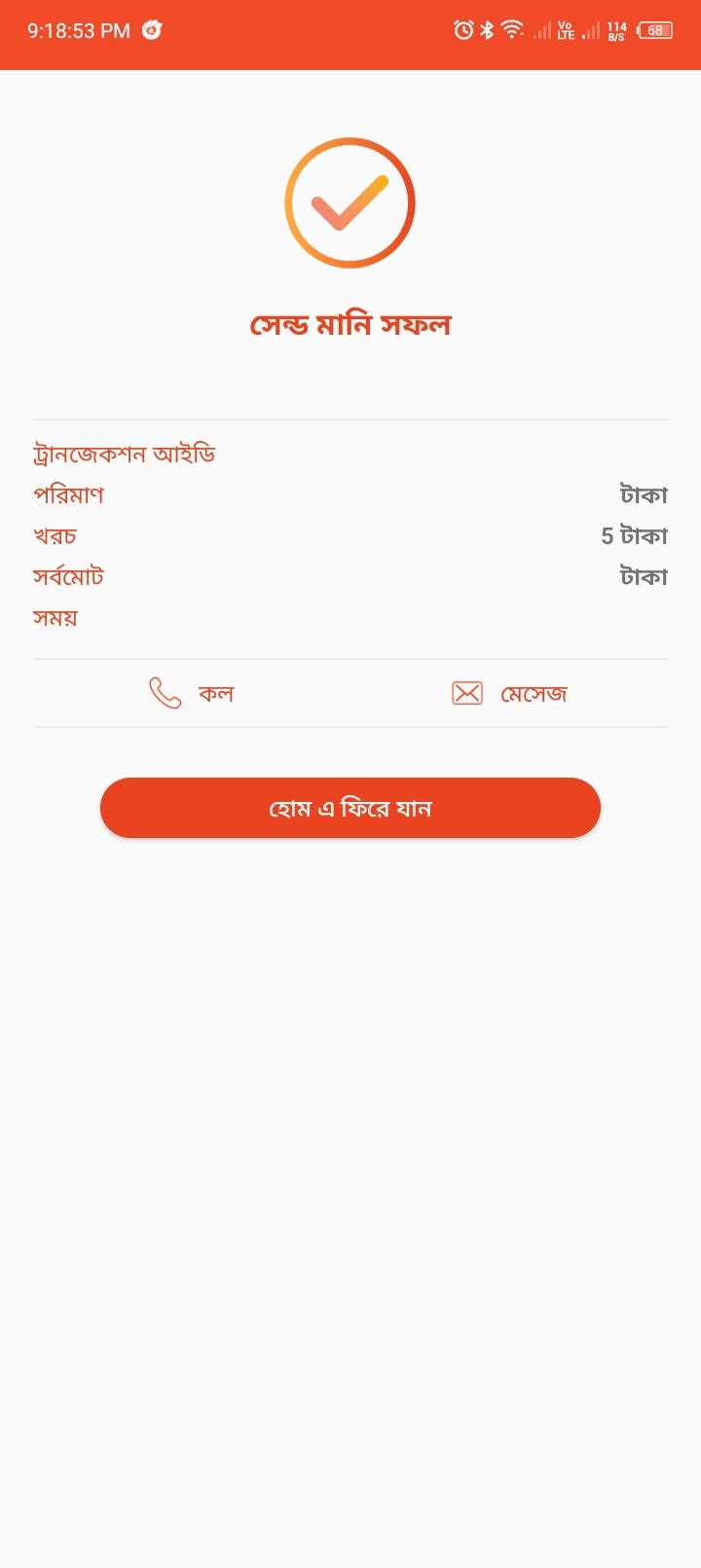The width and height of the screenshot is (701, 1568).
Task: Tap the মেসেজ (message) button
Action: (510, 693)
